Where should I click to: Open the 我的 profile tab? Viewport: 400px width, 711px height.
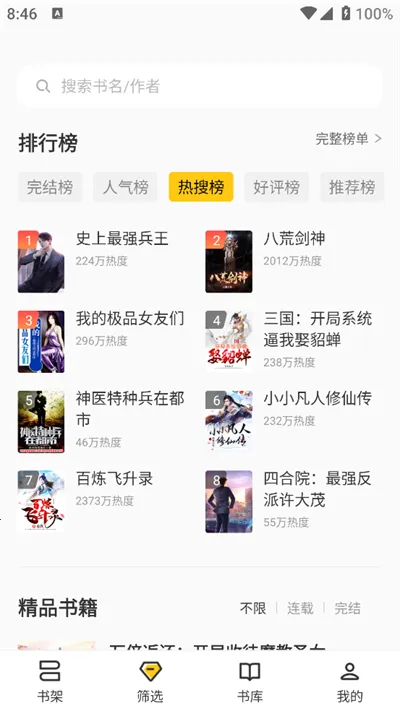point(350,681)
